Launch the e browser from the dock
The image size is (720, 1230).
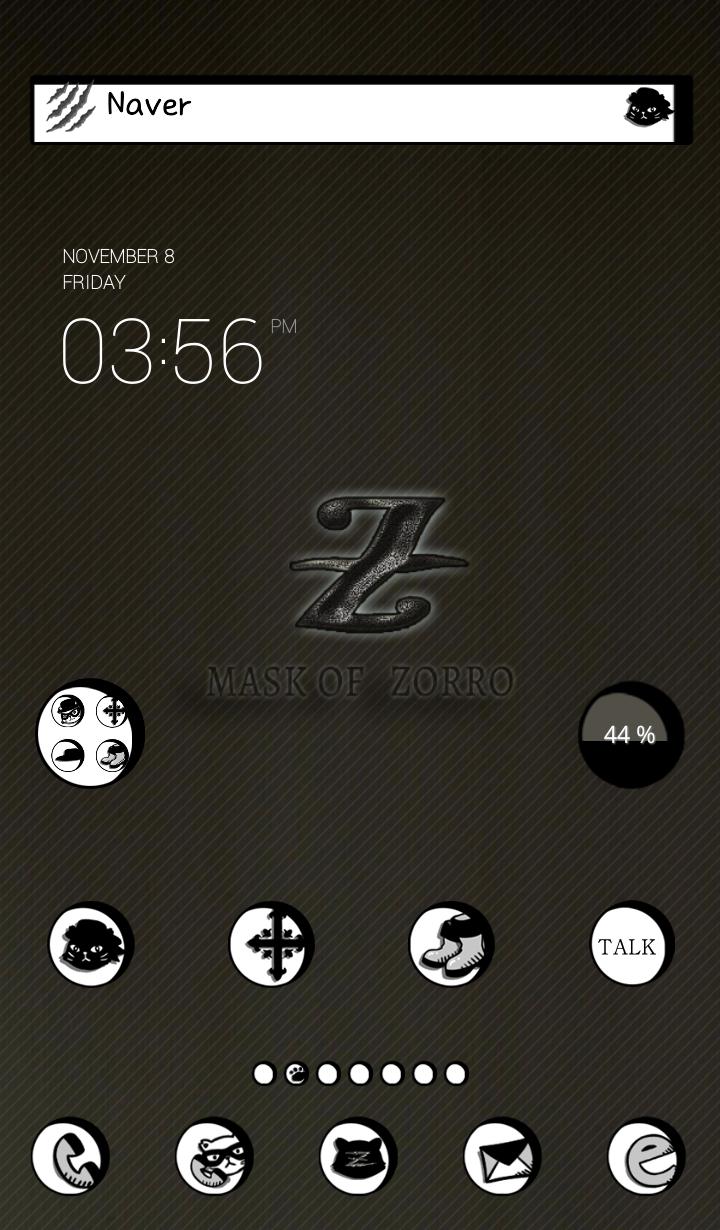click(x=645, y=1157)
